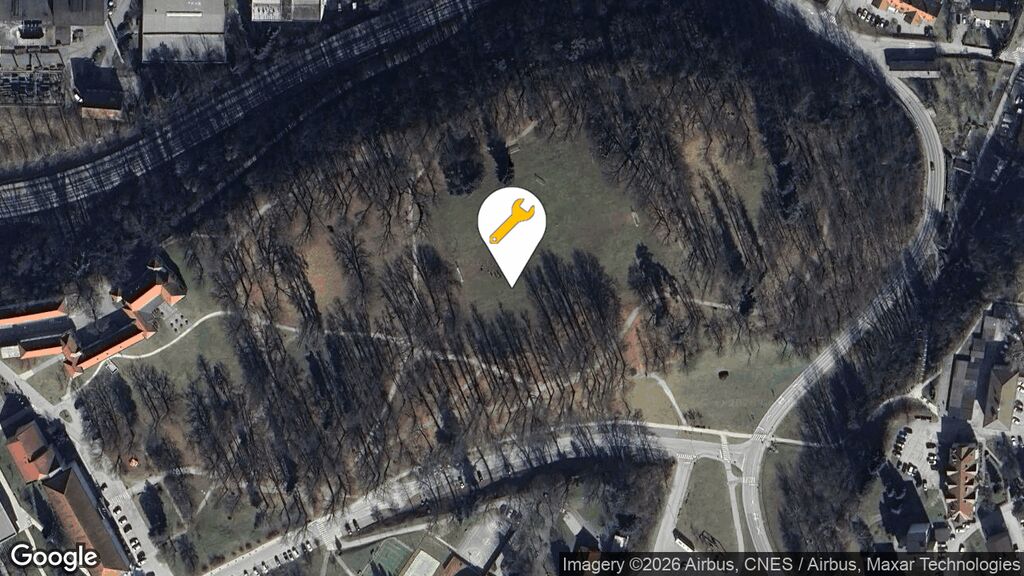Tap the wrench marker pin on the map
Image resolution: width=1024 pixels, height=576 pixels.
[x=511, y=226]
